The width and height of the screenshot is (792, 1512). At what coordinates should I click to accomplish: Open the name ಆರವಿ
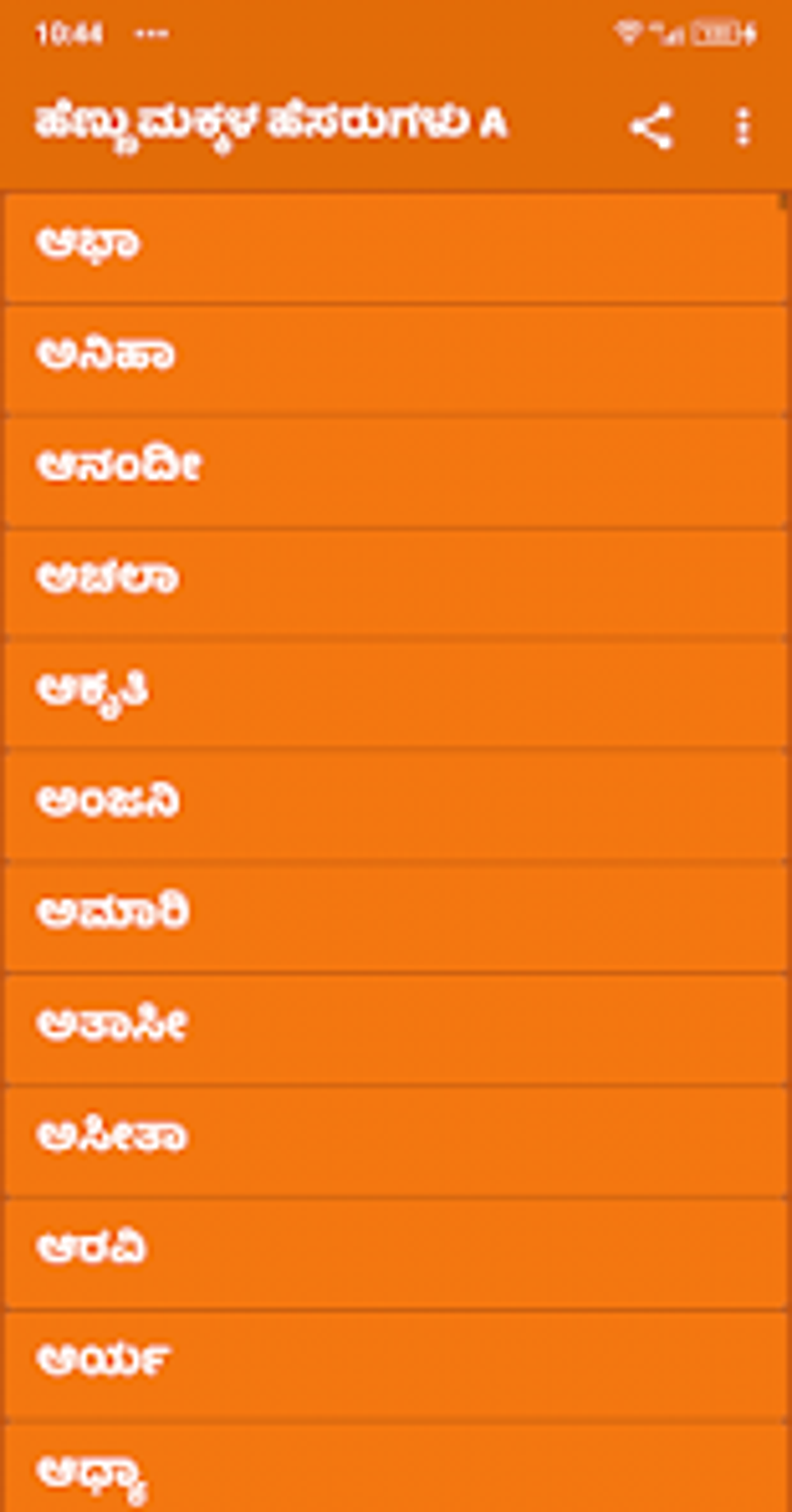point(396,1250)
